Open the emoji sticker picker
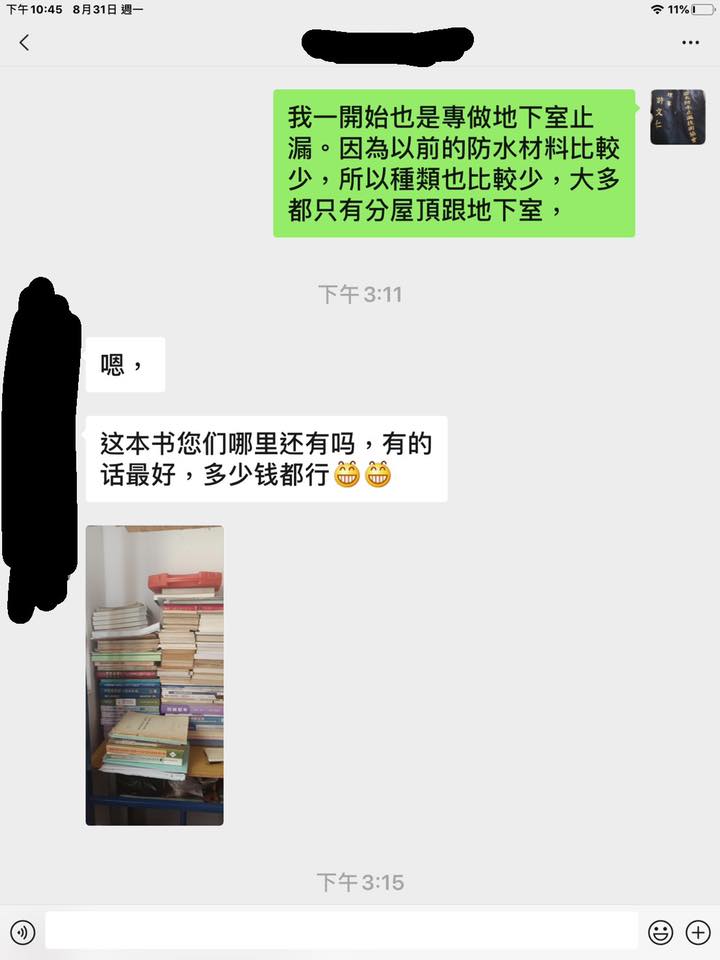Viewport: 720px width, 960px height. click(660, 932)
